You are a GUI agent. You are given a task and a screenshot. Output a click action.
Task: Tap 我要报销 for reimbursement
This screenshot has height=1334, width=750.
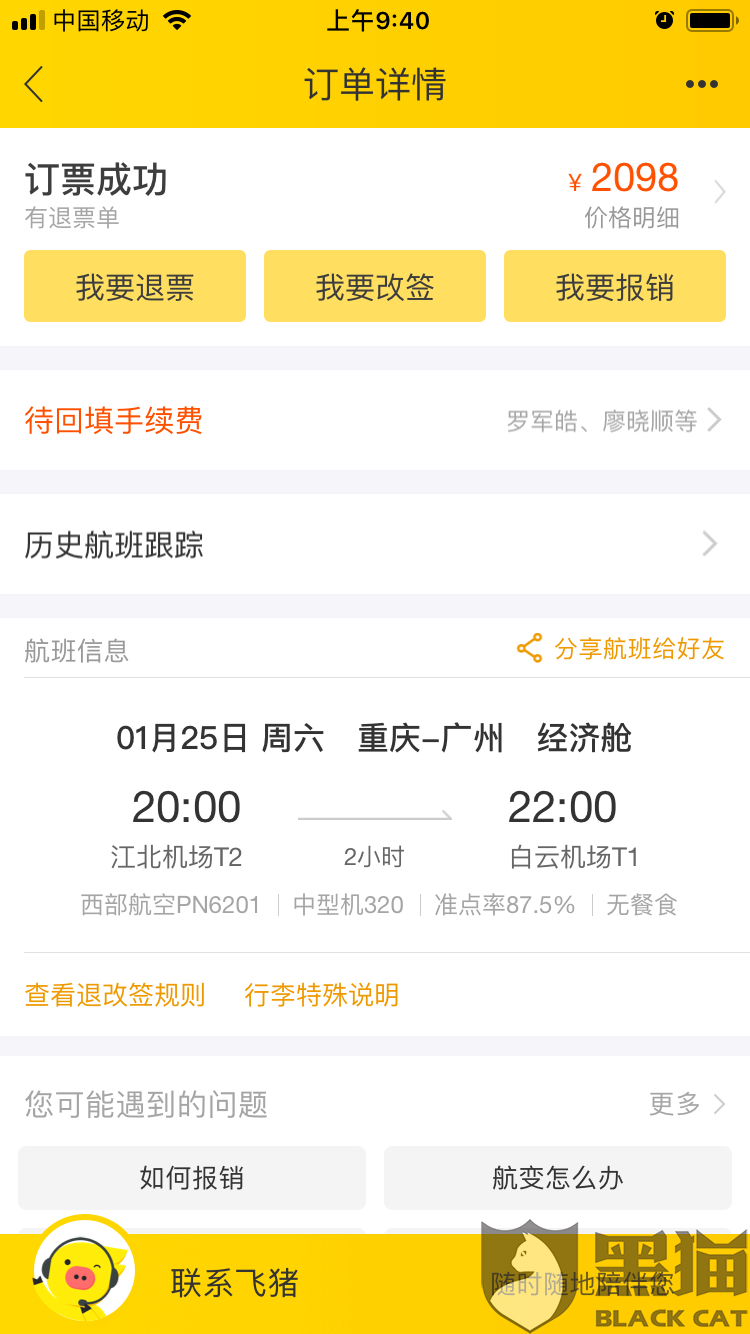click(614, 287)
